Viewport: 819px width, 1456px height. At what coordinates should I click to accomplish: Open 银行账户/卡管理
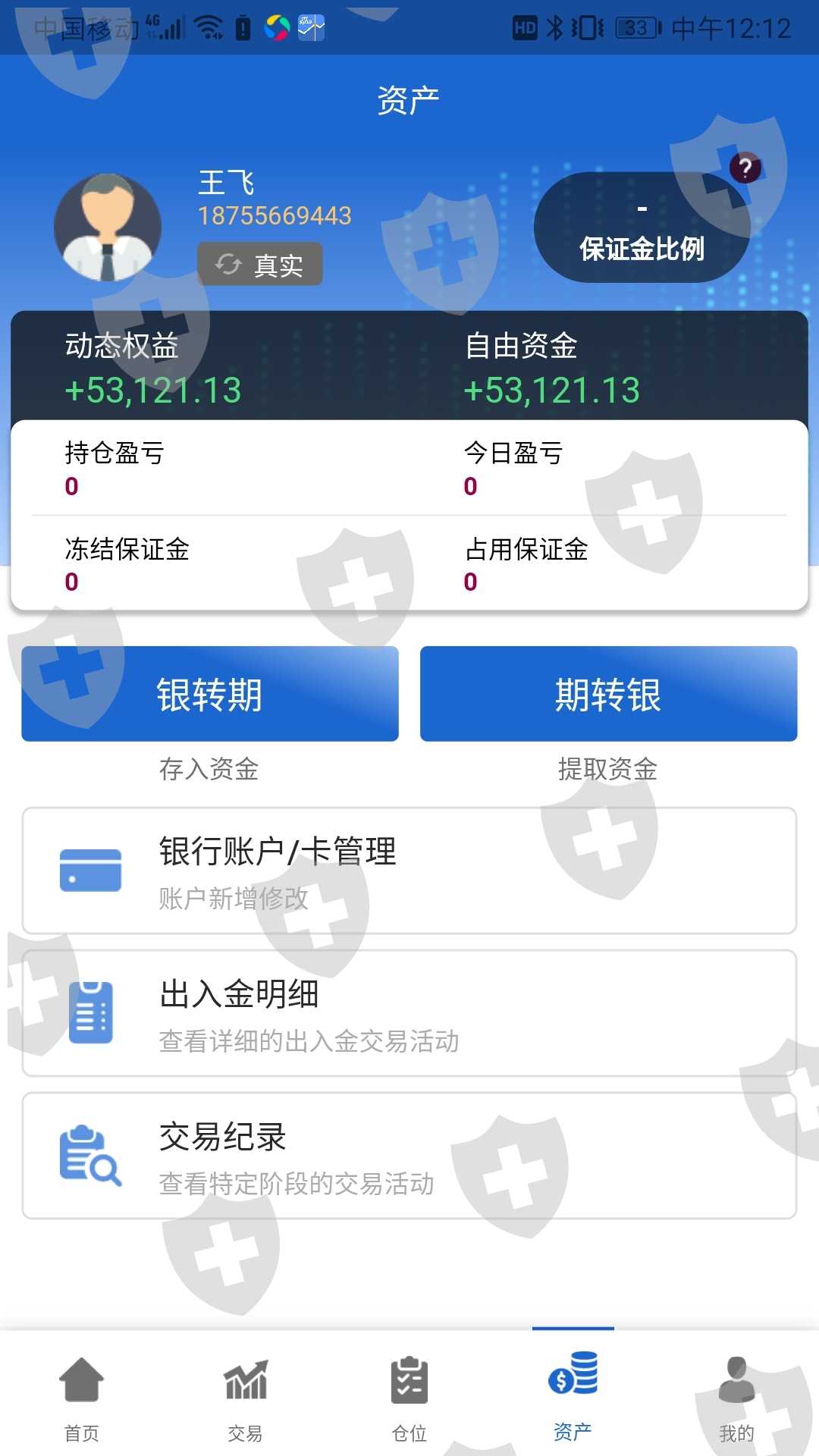409,871
